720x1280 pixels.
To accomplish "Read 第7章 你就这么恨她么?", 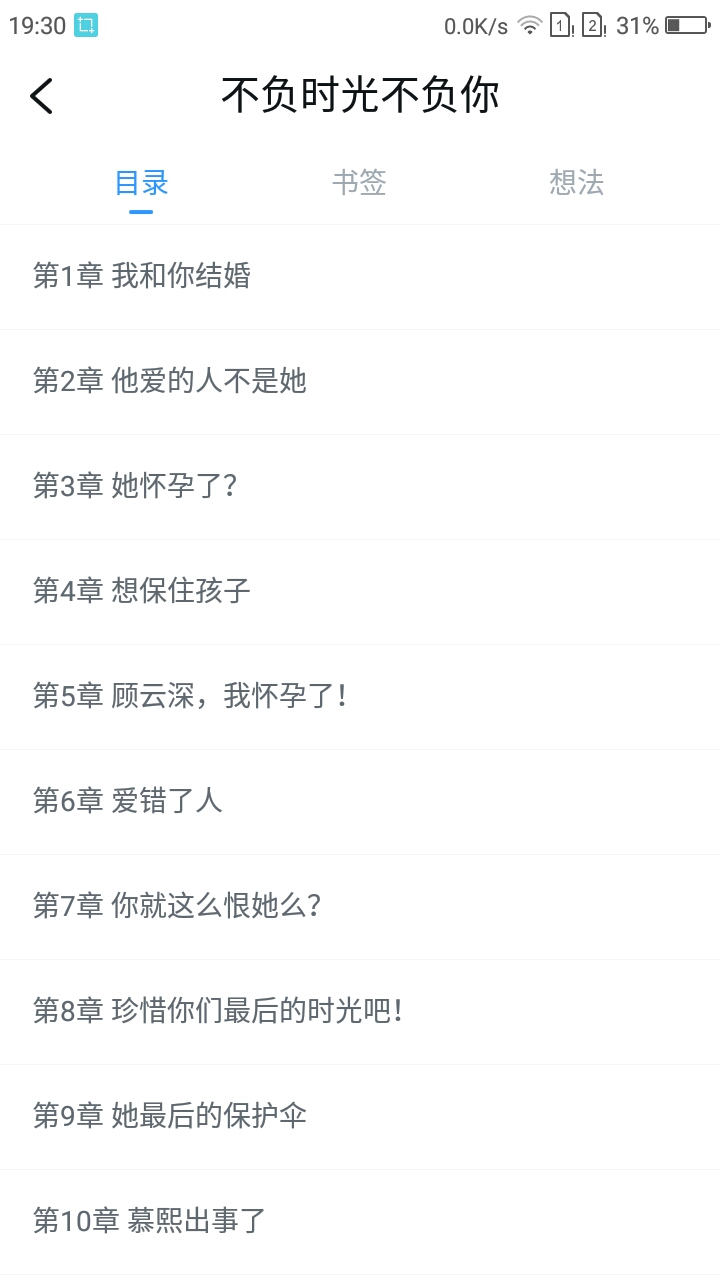I will (x=360, y=907).
